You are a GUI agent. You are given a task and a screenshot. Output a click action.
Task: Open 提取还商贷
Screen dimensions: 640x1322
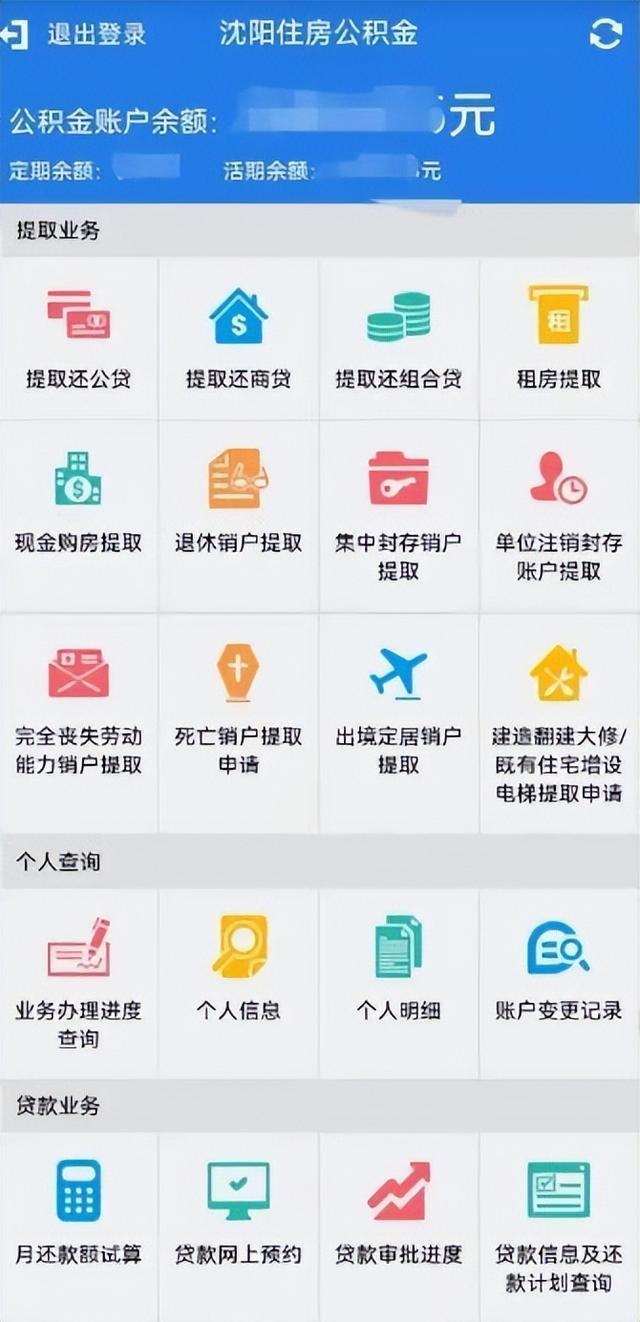238,339
